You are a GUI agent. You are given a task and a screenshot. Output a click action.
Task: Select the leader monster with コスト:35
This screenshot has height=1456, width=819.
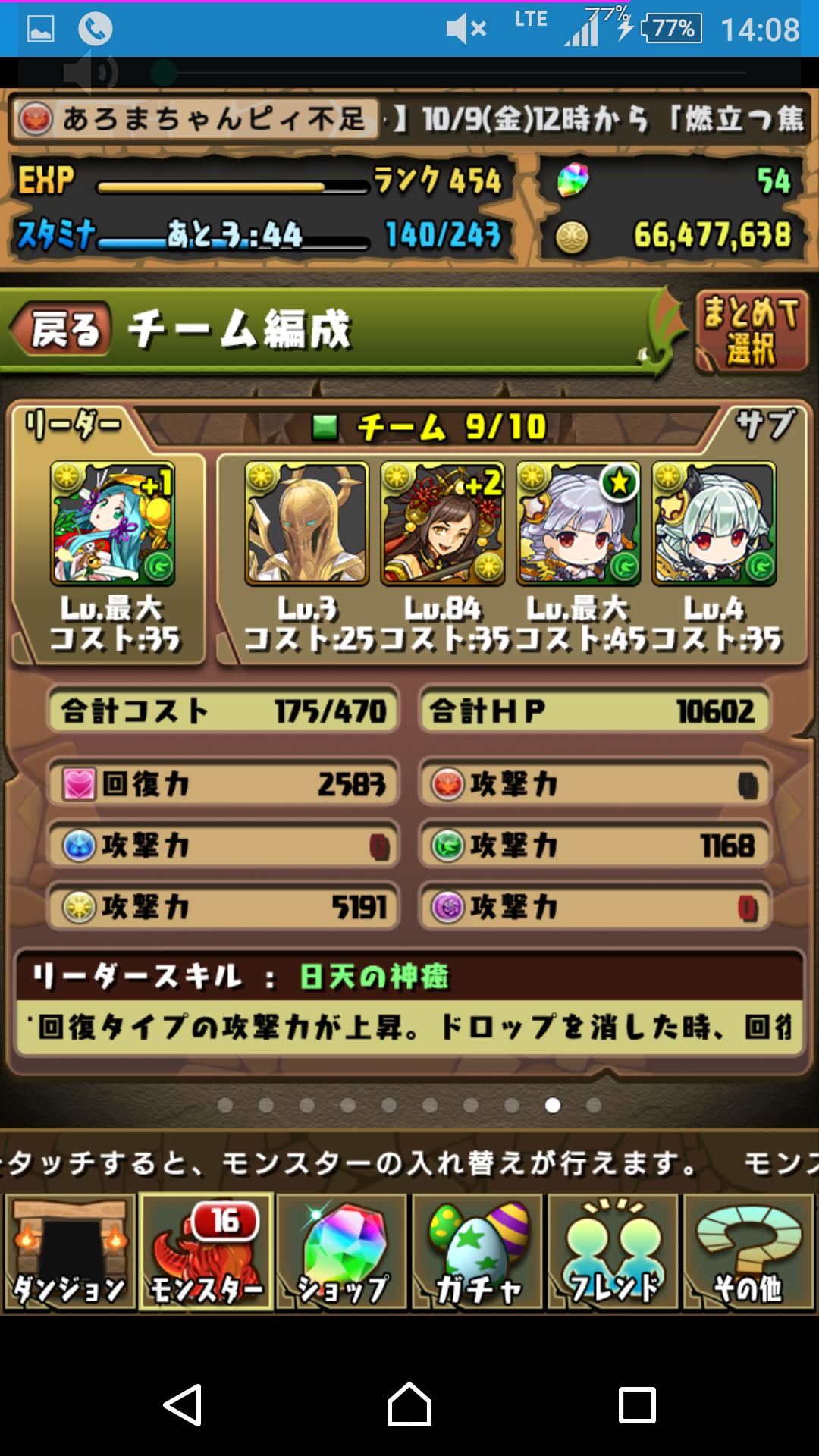[x=112, y=524]
